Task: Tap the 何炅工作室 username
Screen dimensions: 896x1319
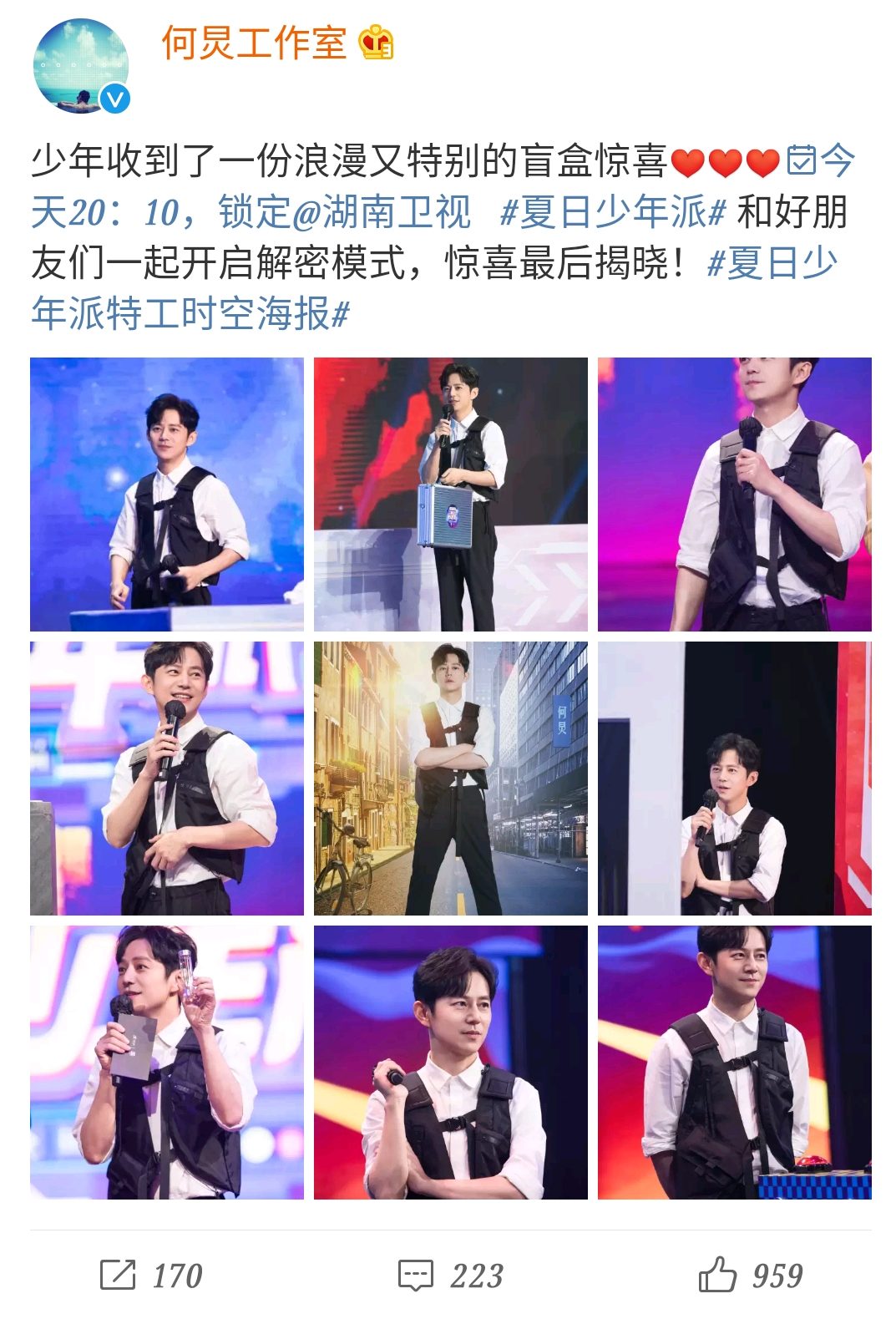Action: (x=254, y=43)
